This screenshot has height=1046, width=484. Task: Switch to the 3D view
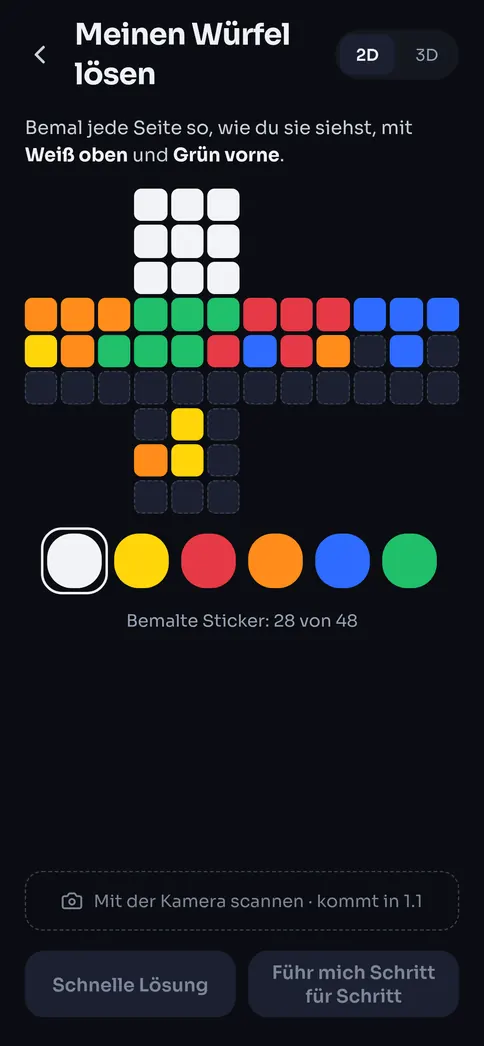click(427, 55)
